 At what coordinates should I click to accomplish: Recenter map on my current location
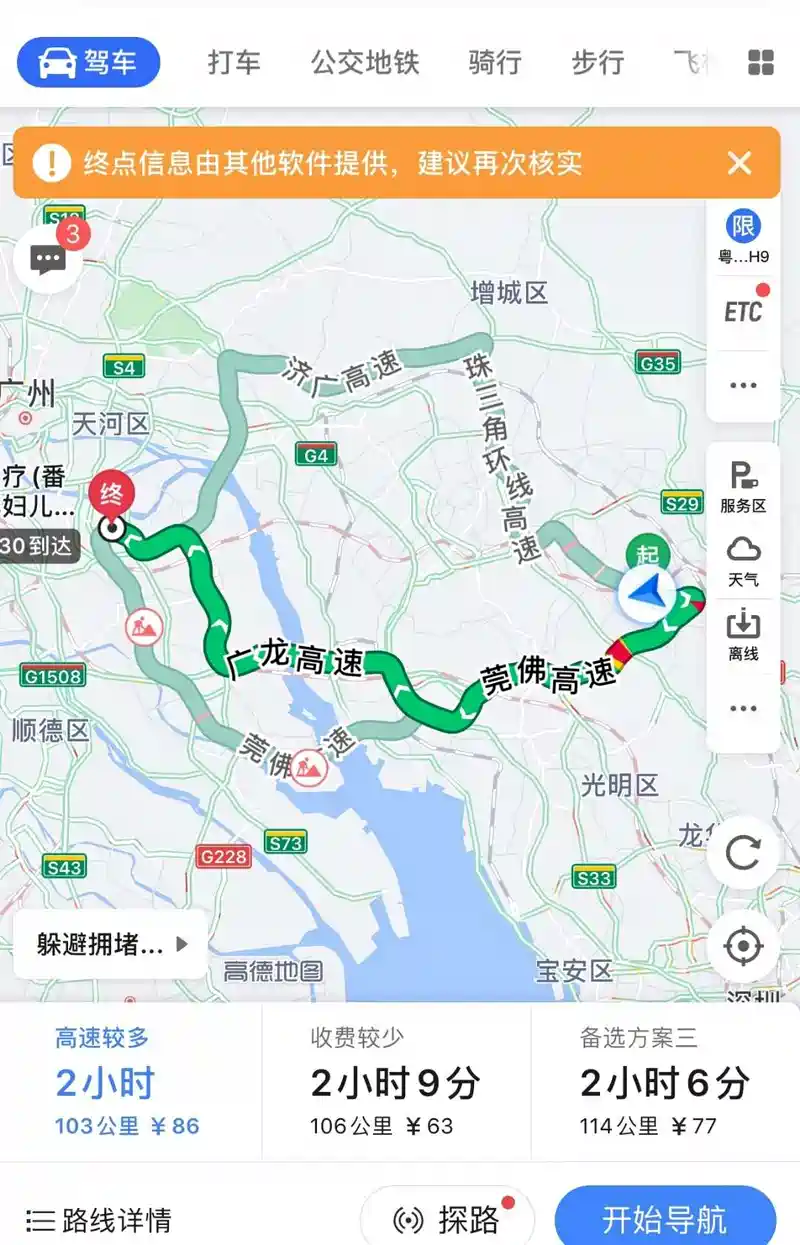tap(743, 946)
